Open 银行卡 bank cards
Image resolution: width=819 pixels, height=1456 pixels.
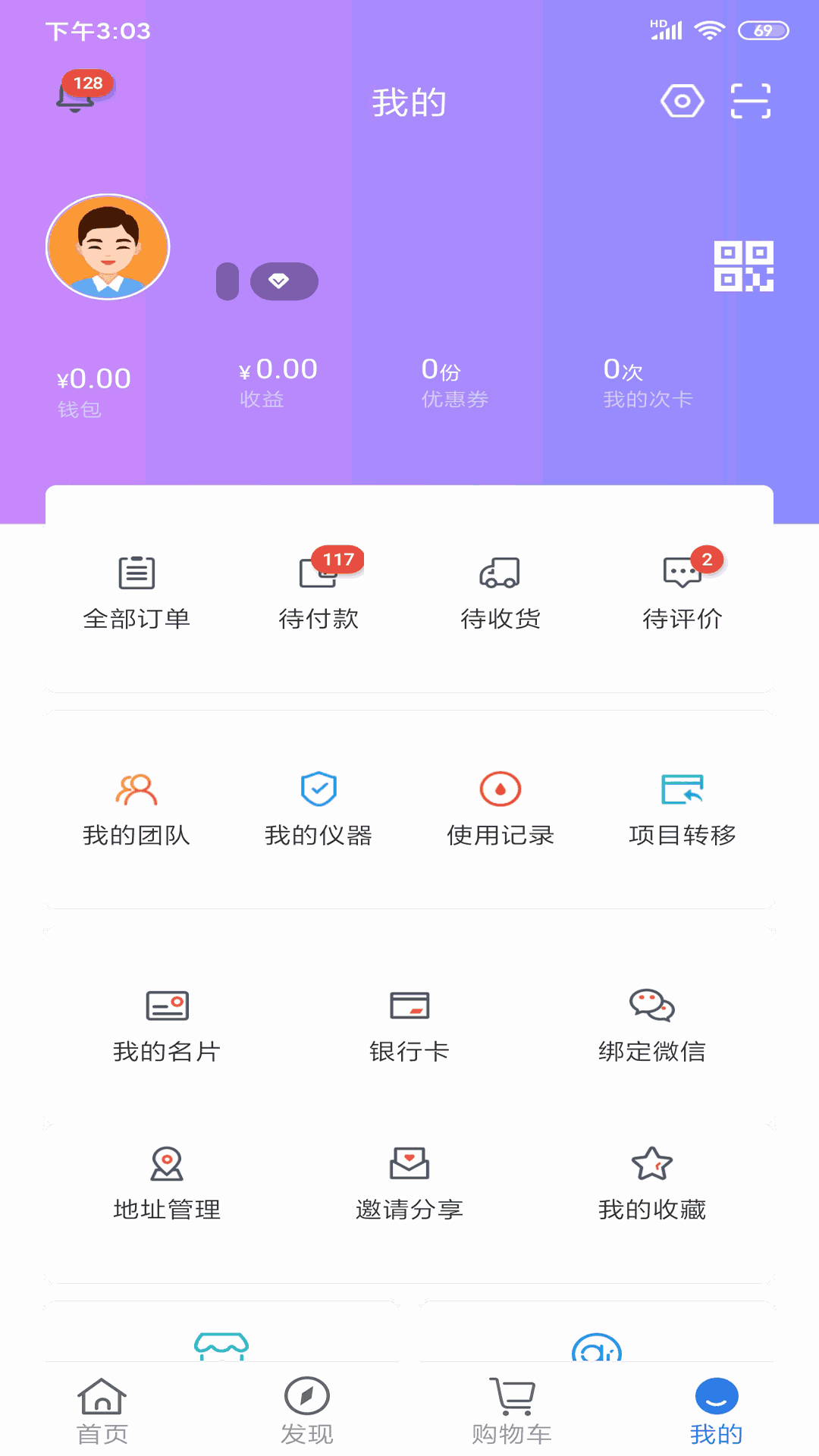pos(409,1025)
